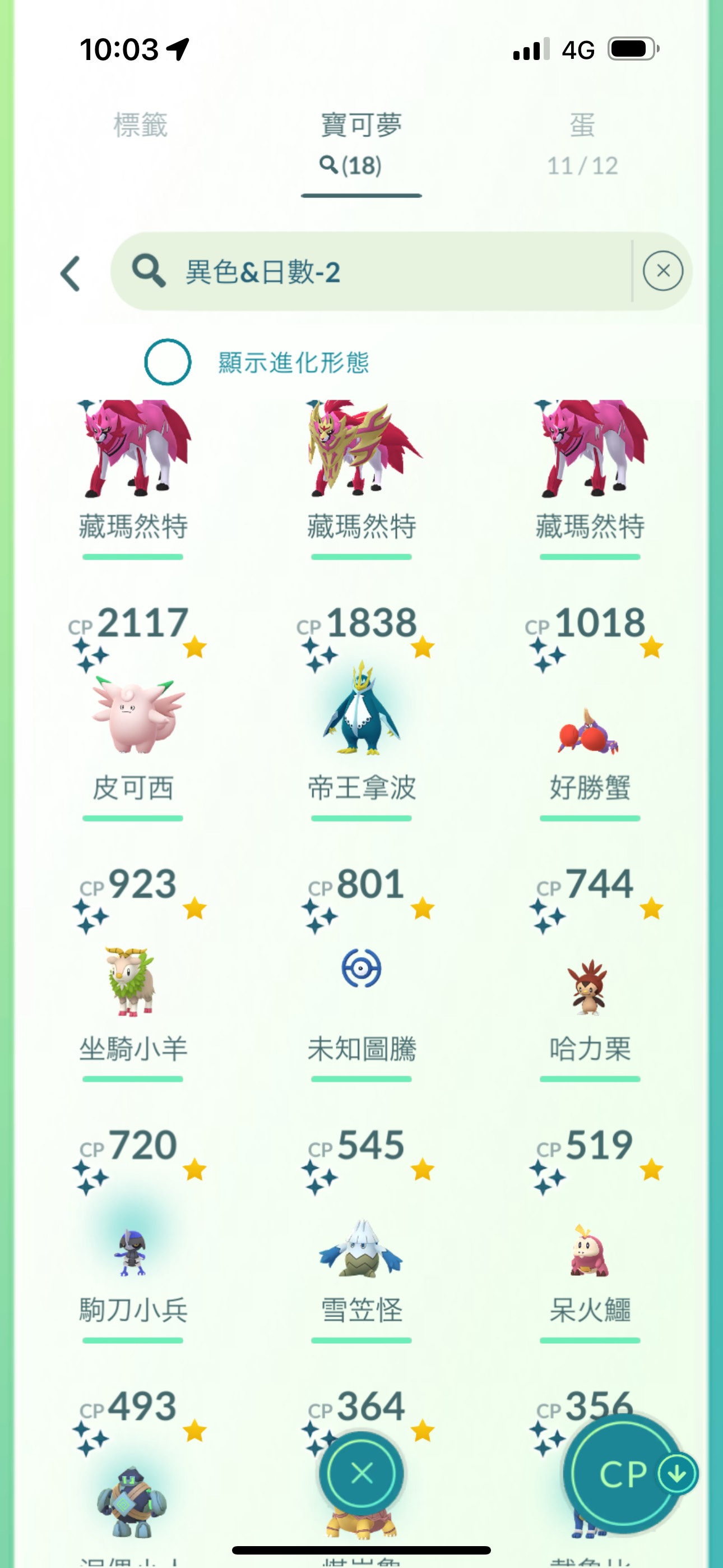Go back with the left arrow
Image resolution: width=723 pixels, height=1568 pixels.
(71, 273)
